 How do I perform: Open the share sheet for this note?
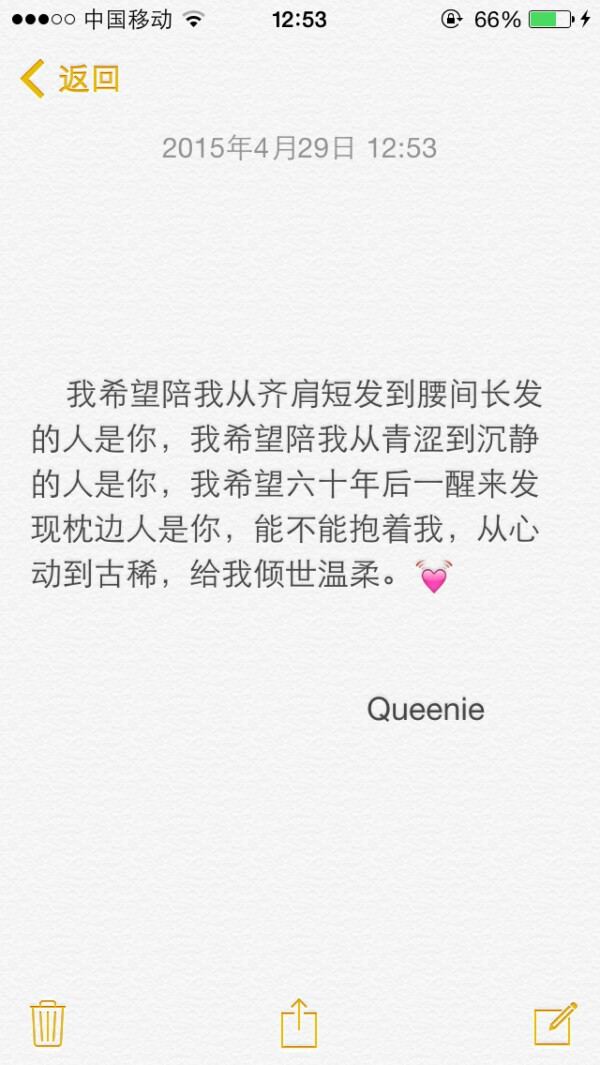(x=299, y=1023)
